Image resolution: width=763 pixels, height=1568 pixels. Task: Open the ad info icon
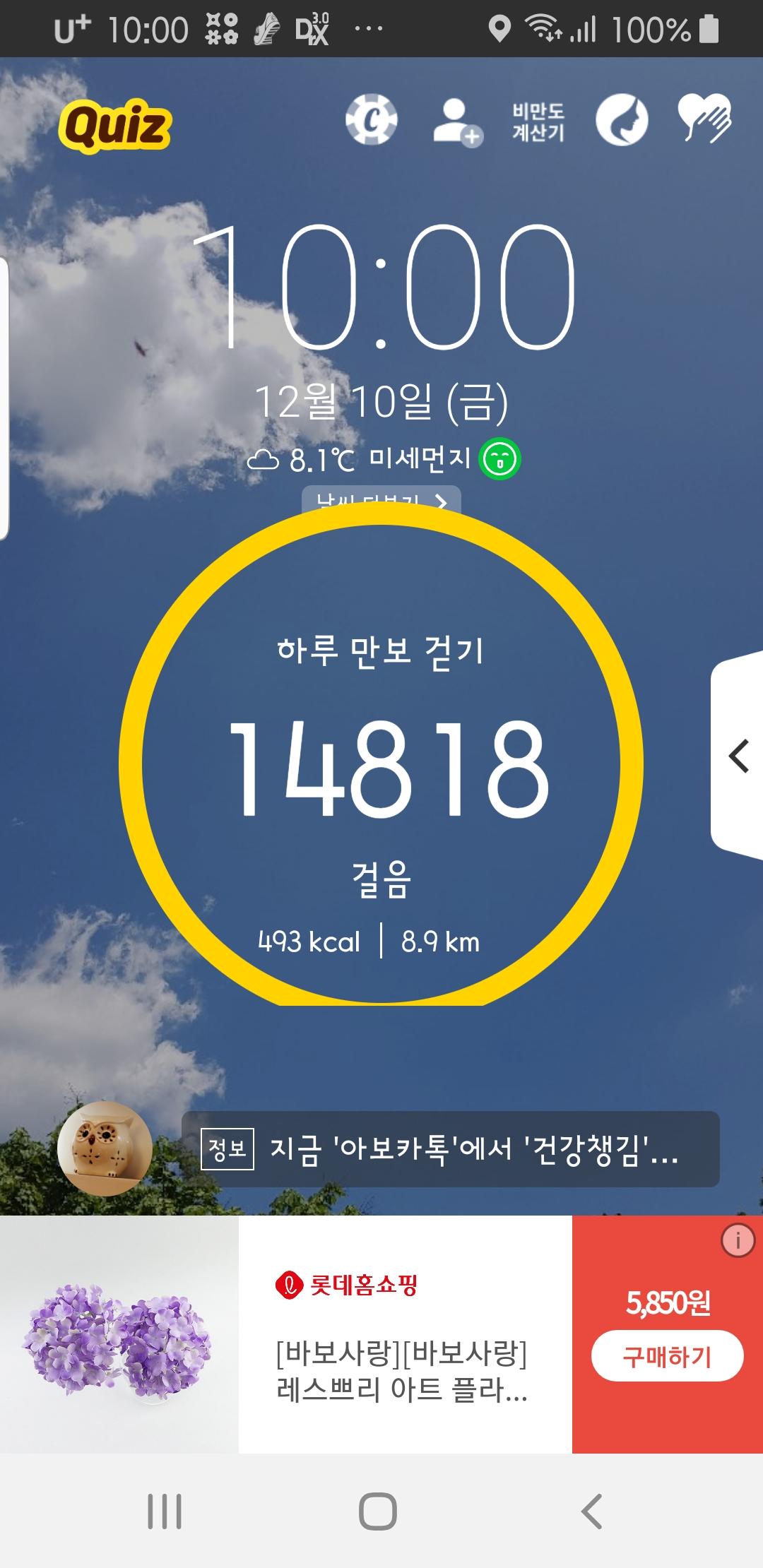738,1240
